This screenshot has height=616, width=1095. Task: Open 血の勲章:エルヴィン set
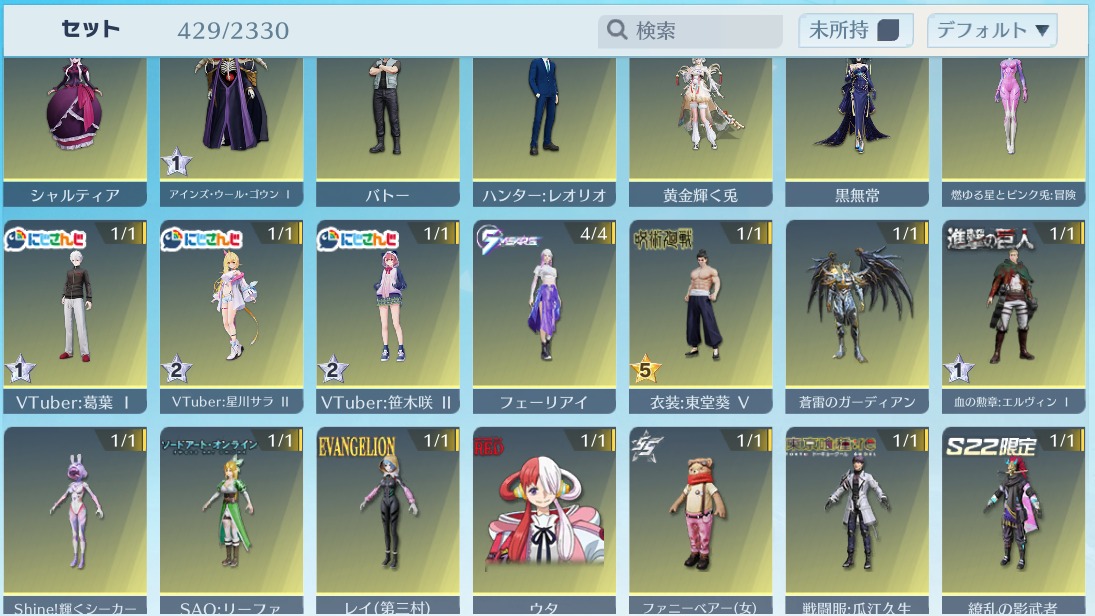tap(1013, 317)
